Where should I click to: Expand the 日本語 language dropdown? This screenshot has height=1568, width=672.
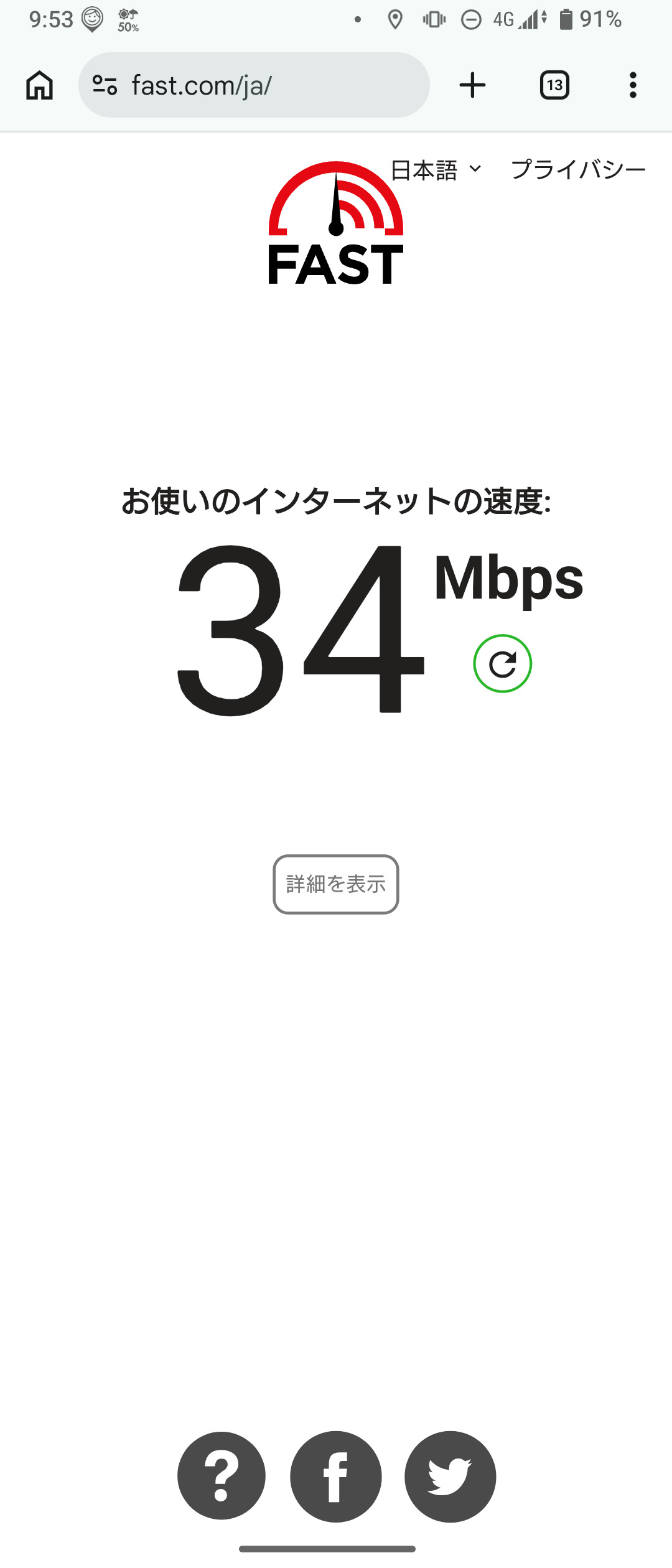(x=436, y=170)
